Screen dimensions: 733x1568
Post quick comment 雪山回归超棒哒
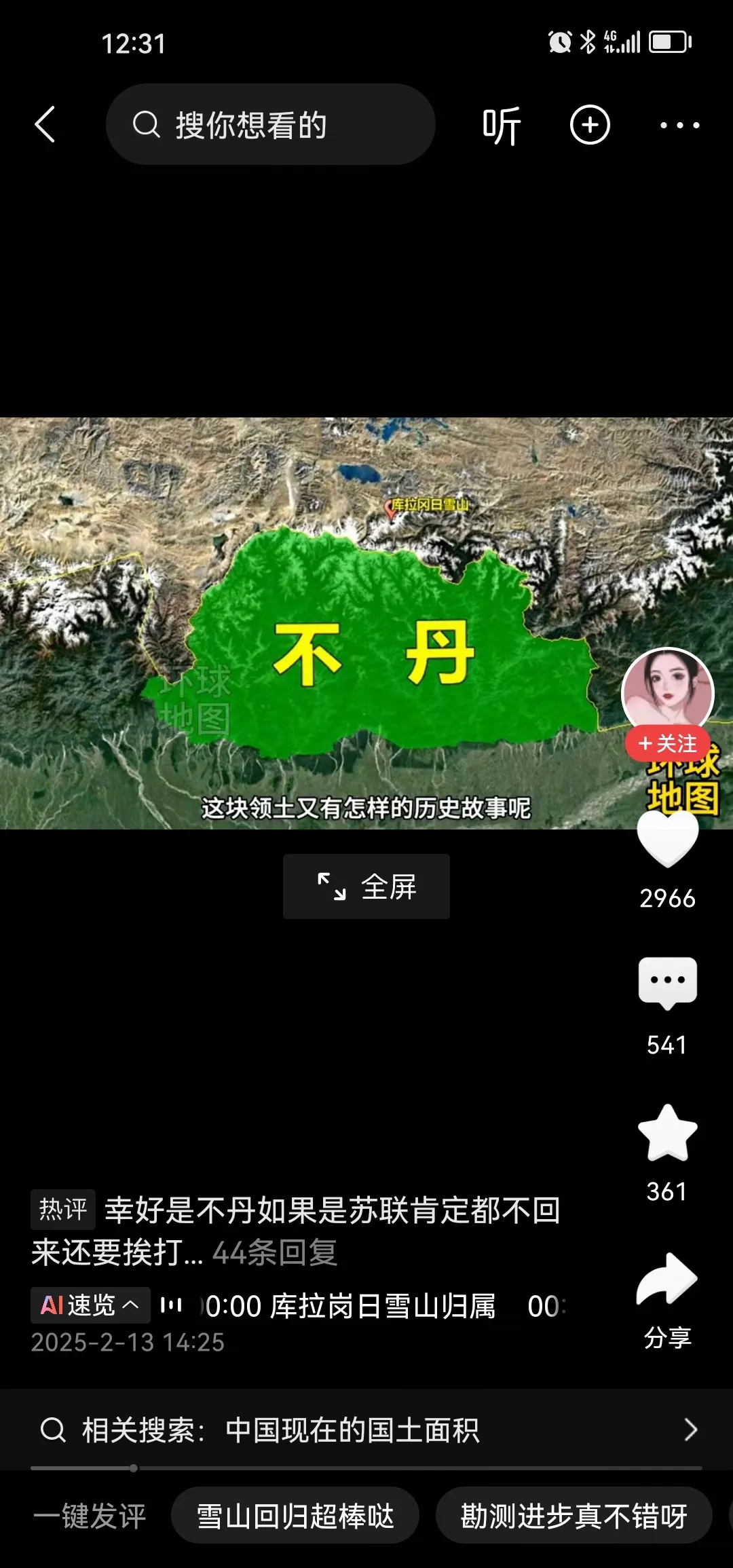point(295,1516)
